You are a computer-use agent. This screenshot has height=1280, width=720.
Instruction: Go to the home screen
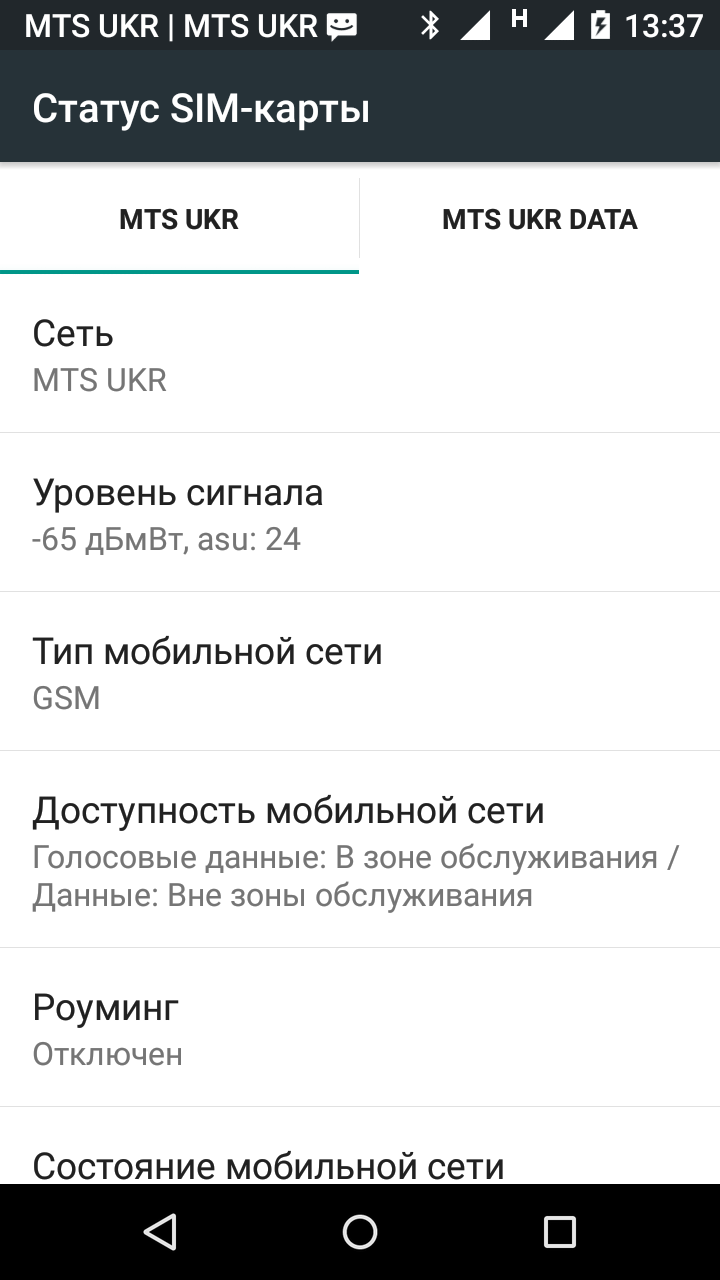click(x=360, y=1232)
